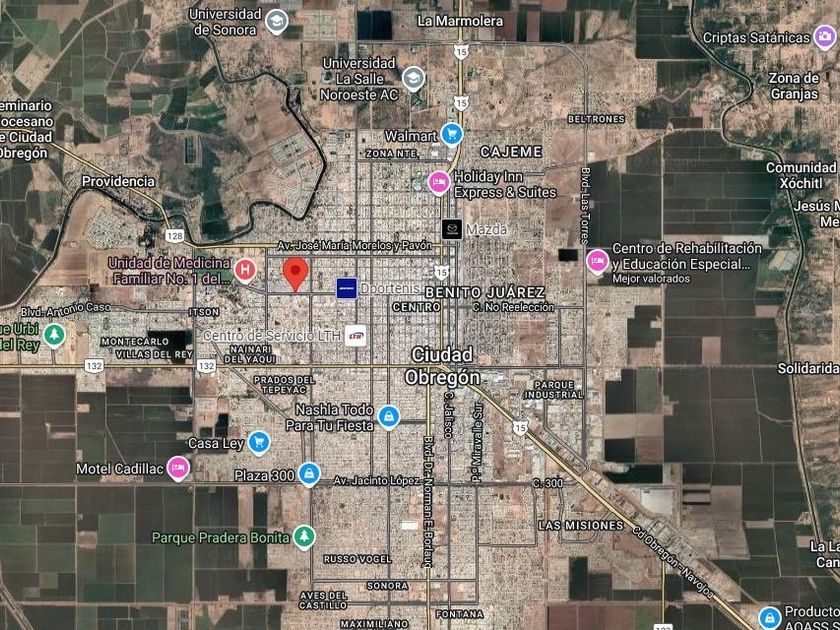Open the Walmart shopping marker
This screenshot has height=630, width=840.
(x=452, y=134)
